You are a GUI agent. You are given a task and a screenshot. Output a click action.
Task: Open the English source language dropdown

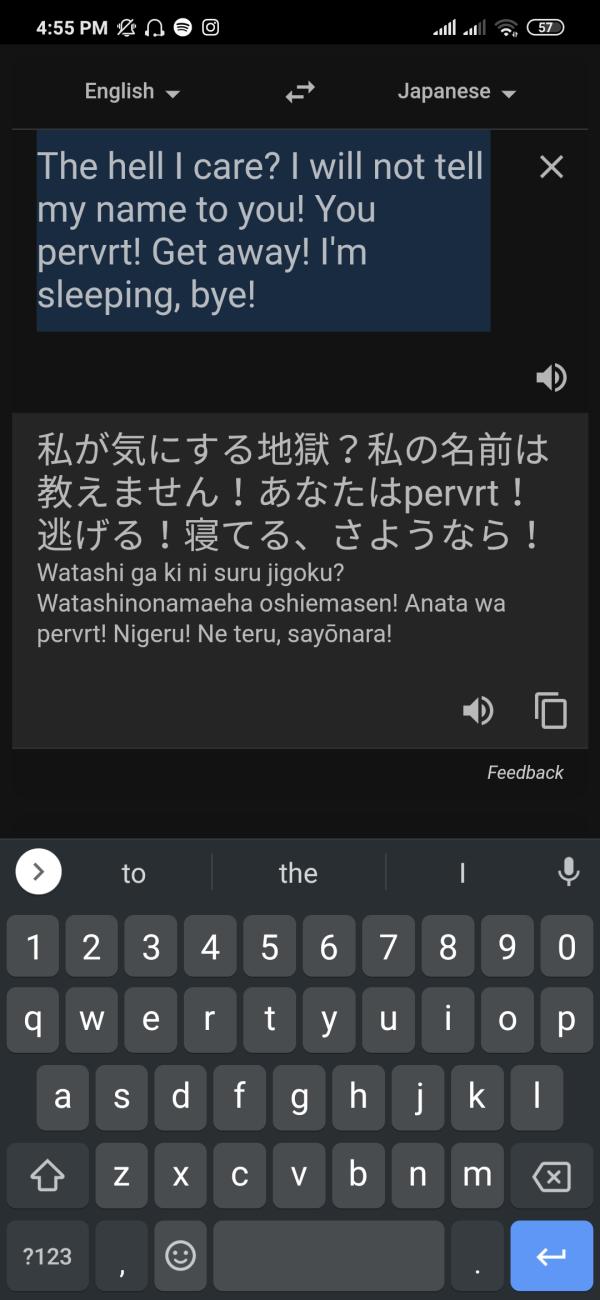132,92
